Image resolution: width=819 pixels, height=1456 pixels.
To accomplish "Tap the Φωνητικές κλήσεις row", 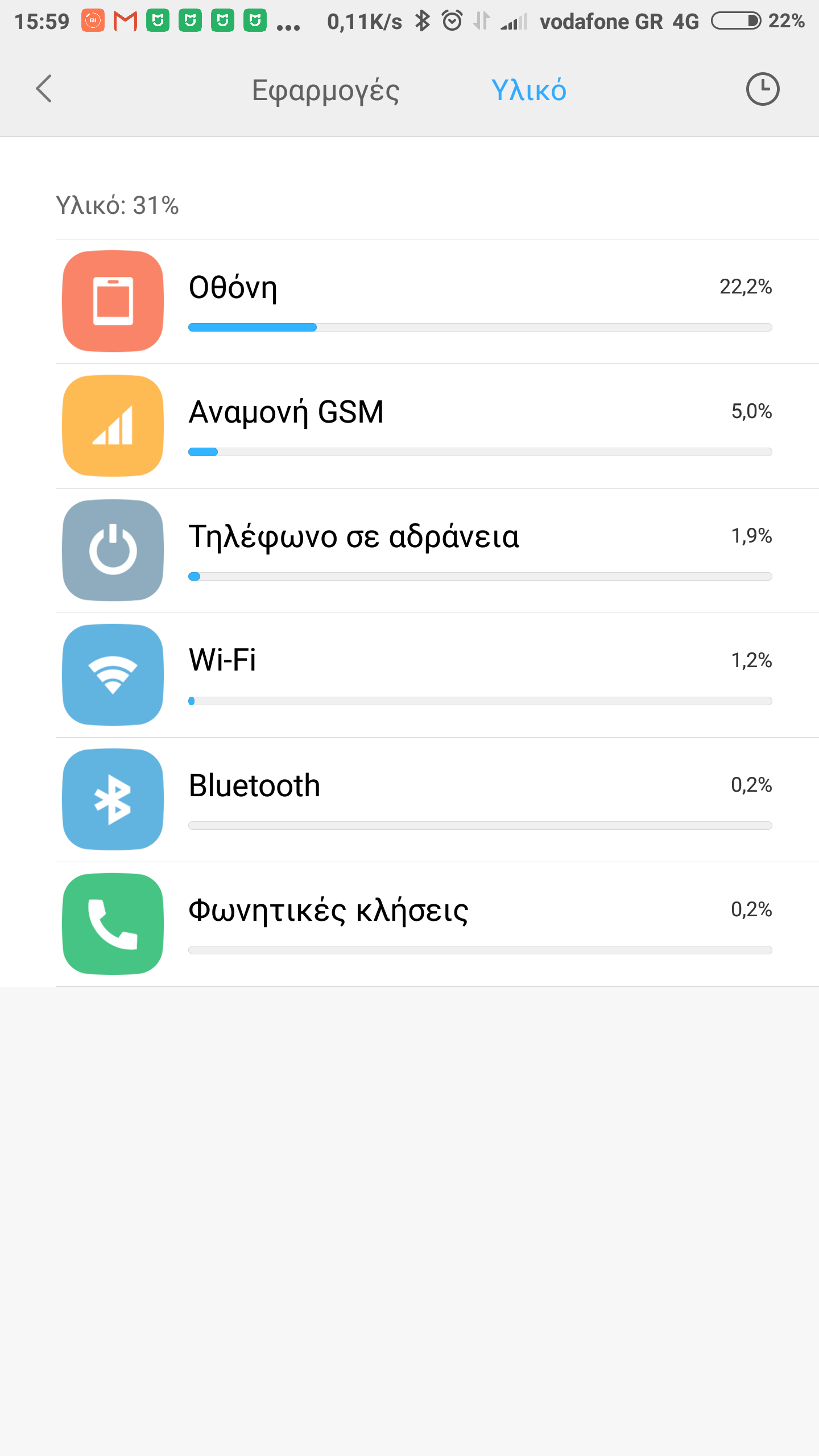I will 437,924.
